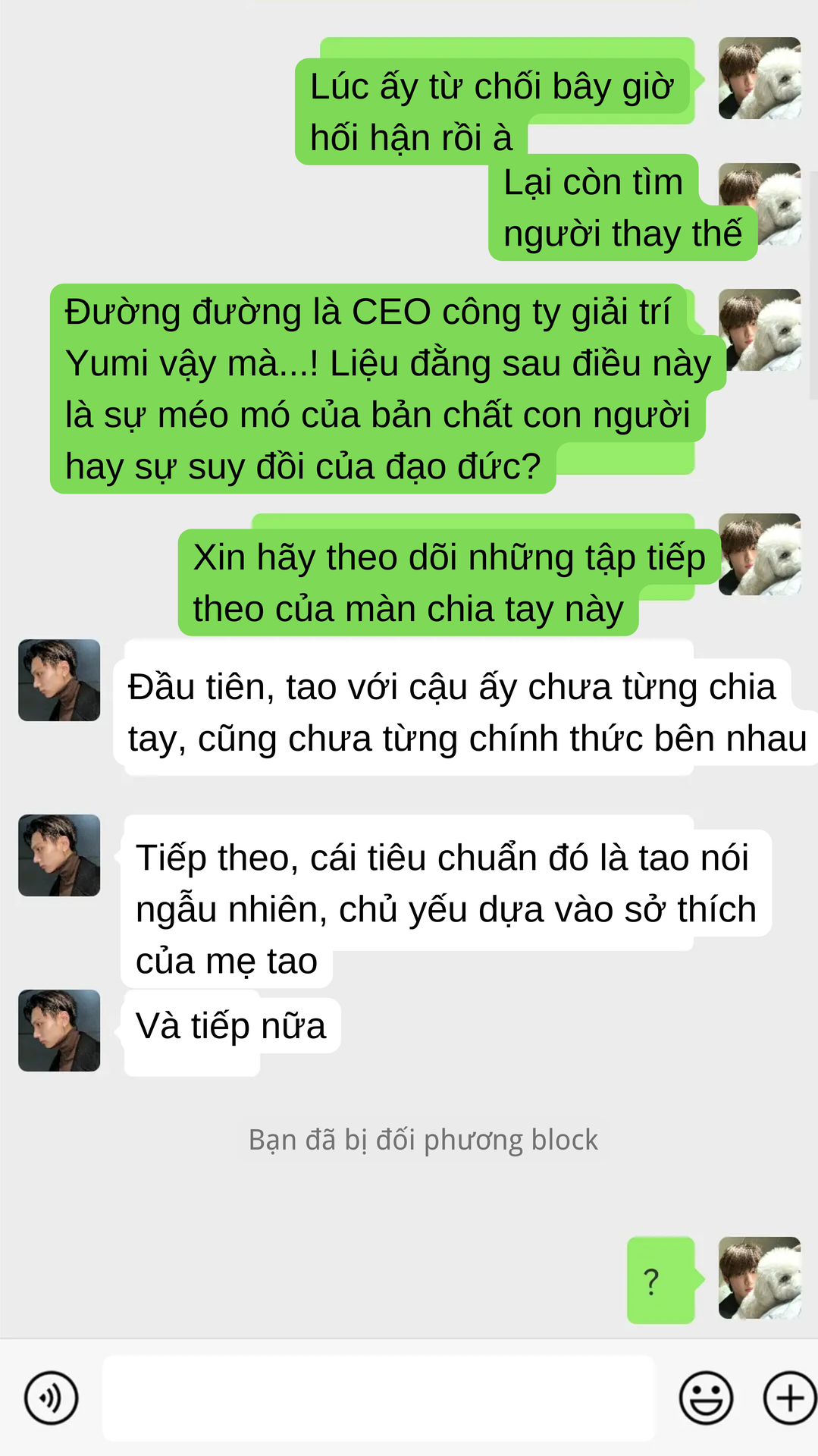The image size is (818, 1456).
Task: Open sender's avatar beside "Và tiếp nữa"
Action: (59, 1030)
